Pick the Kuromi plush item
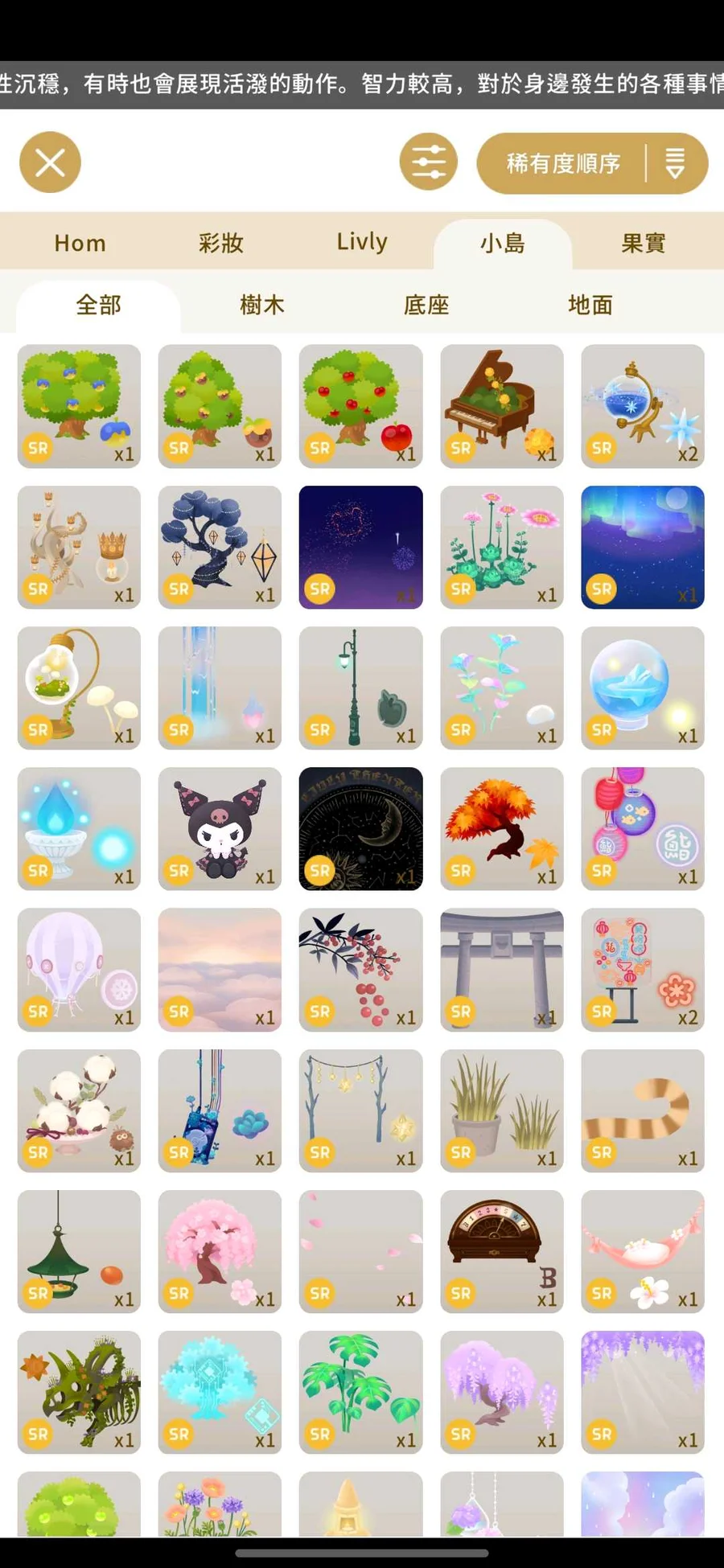Viewport: 724px width, 1568px height. 220,828
